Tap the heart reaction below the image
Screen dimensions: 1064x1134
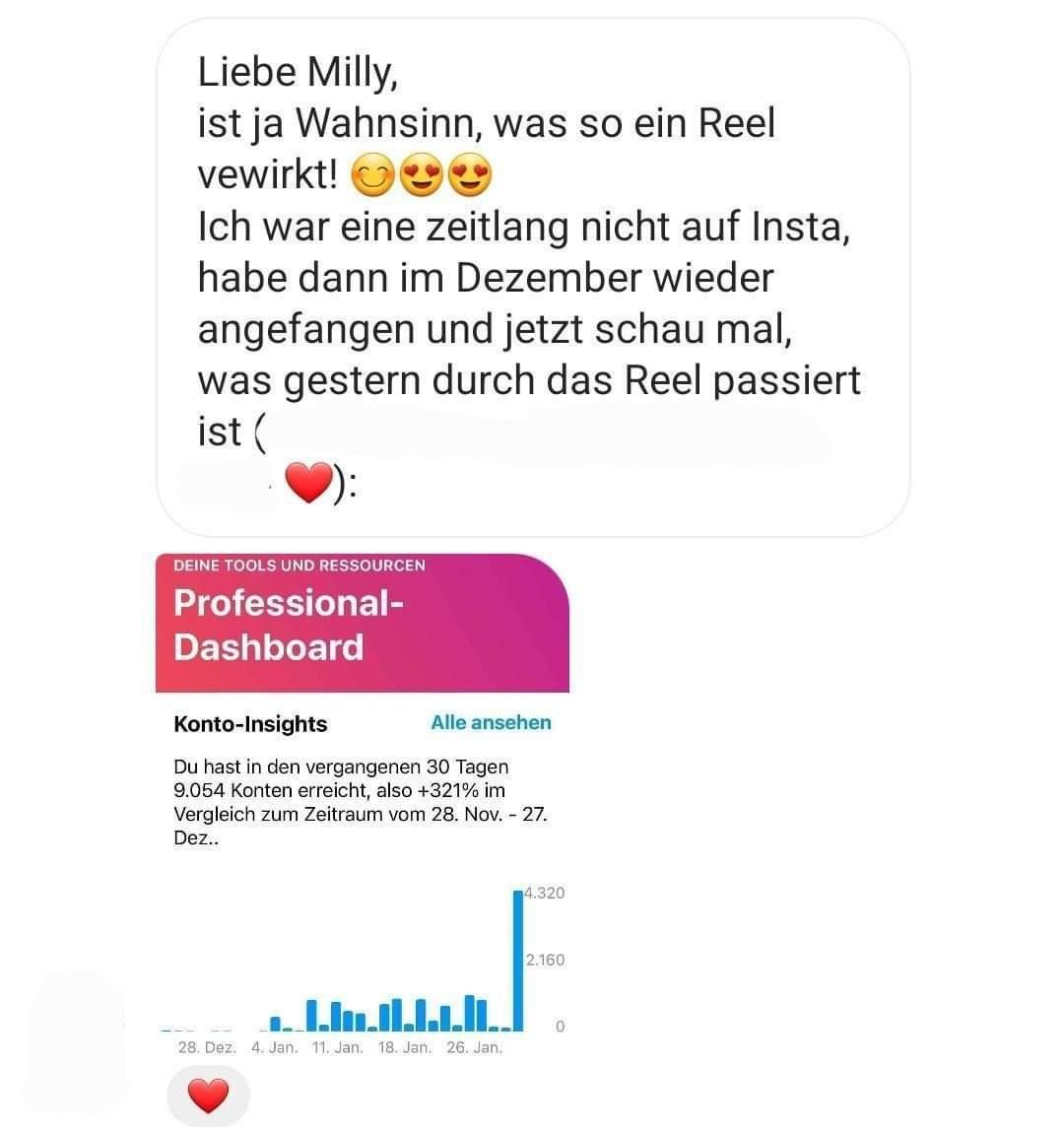(208, 1095)
